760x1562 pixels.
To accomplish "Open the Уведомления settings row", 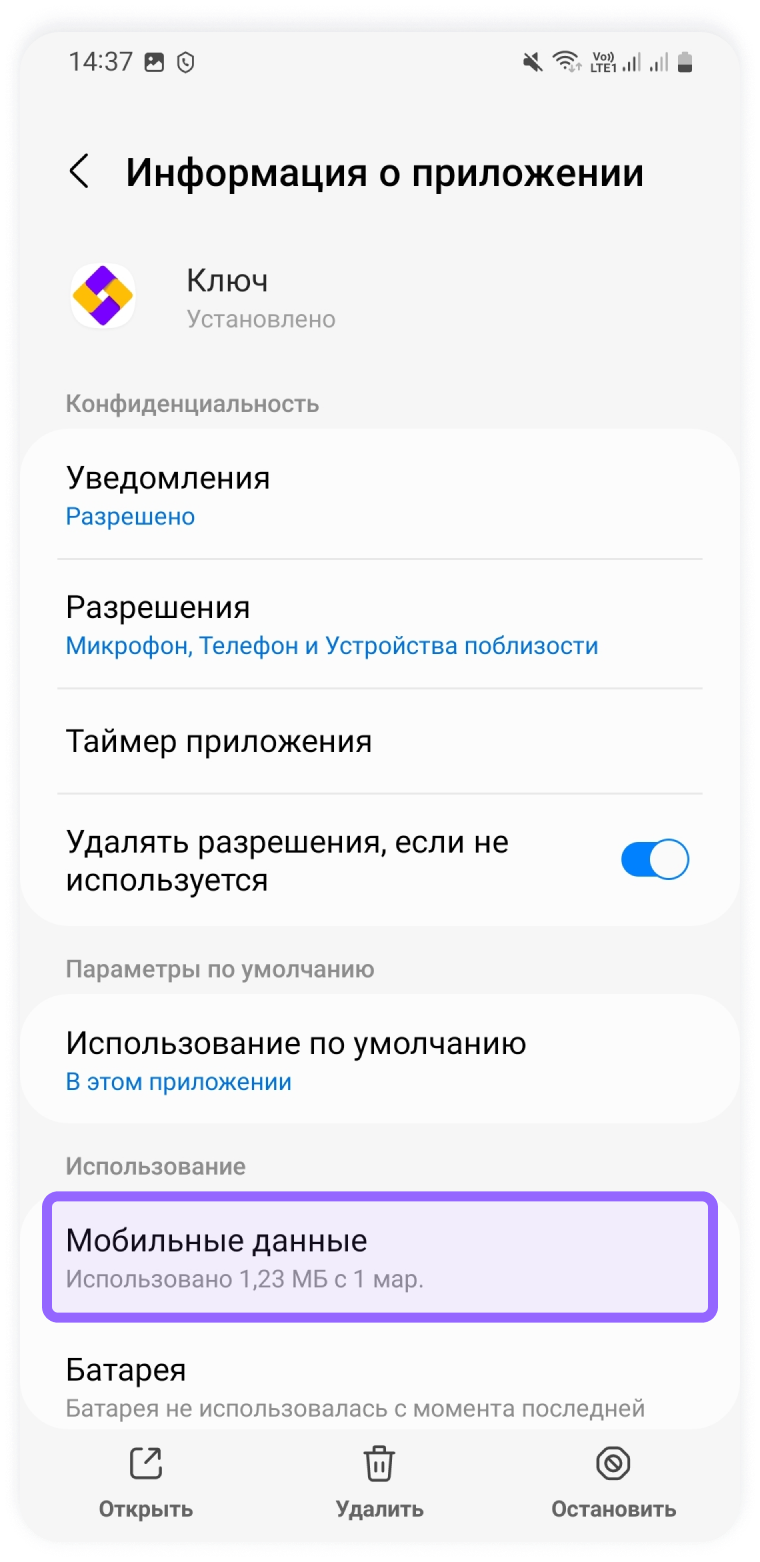I will [380, 496].
